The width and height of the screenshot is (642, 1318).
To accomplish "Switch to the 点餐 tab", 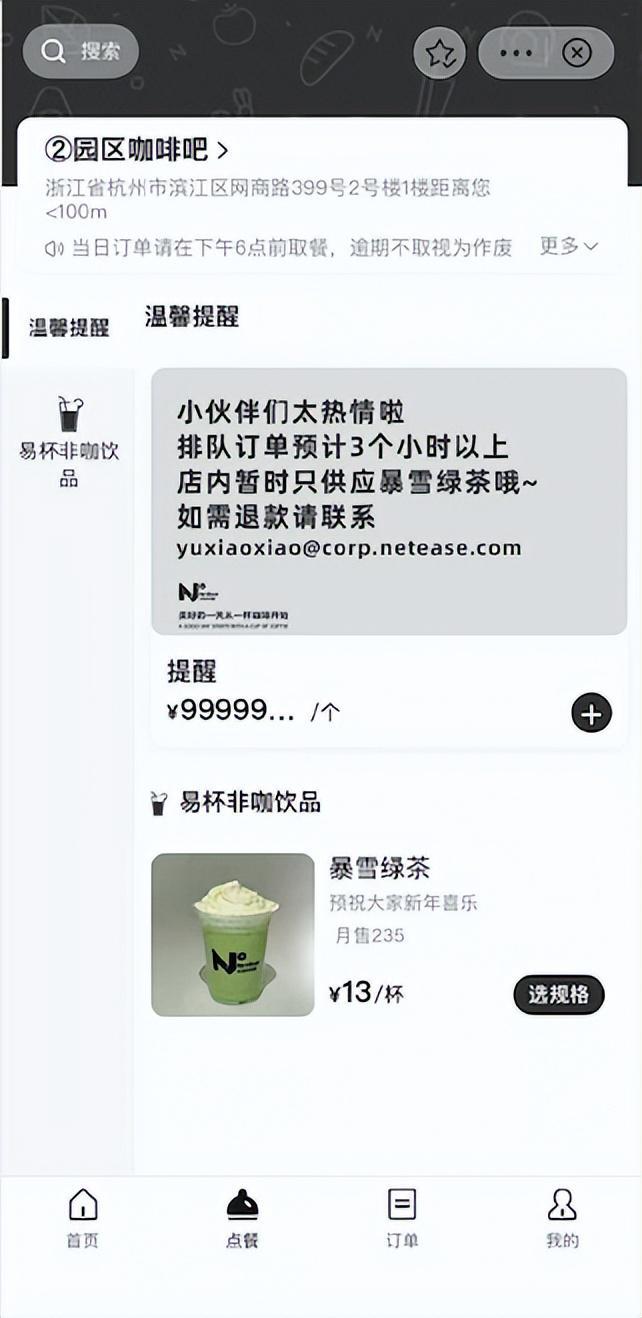I will [242, 1218].
